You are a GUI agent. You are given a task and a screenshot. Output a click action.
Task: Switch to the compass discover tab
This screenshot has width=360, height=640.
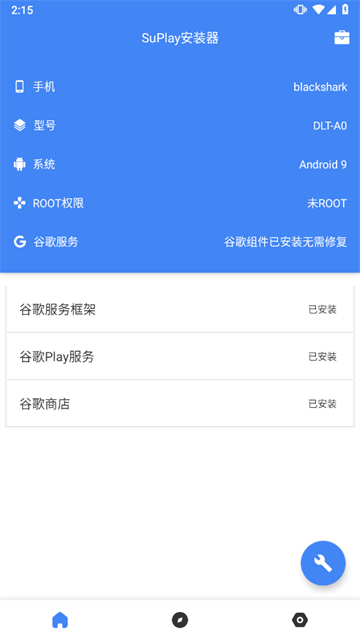click(x=180, y=620)
